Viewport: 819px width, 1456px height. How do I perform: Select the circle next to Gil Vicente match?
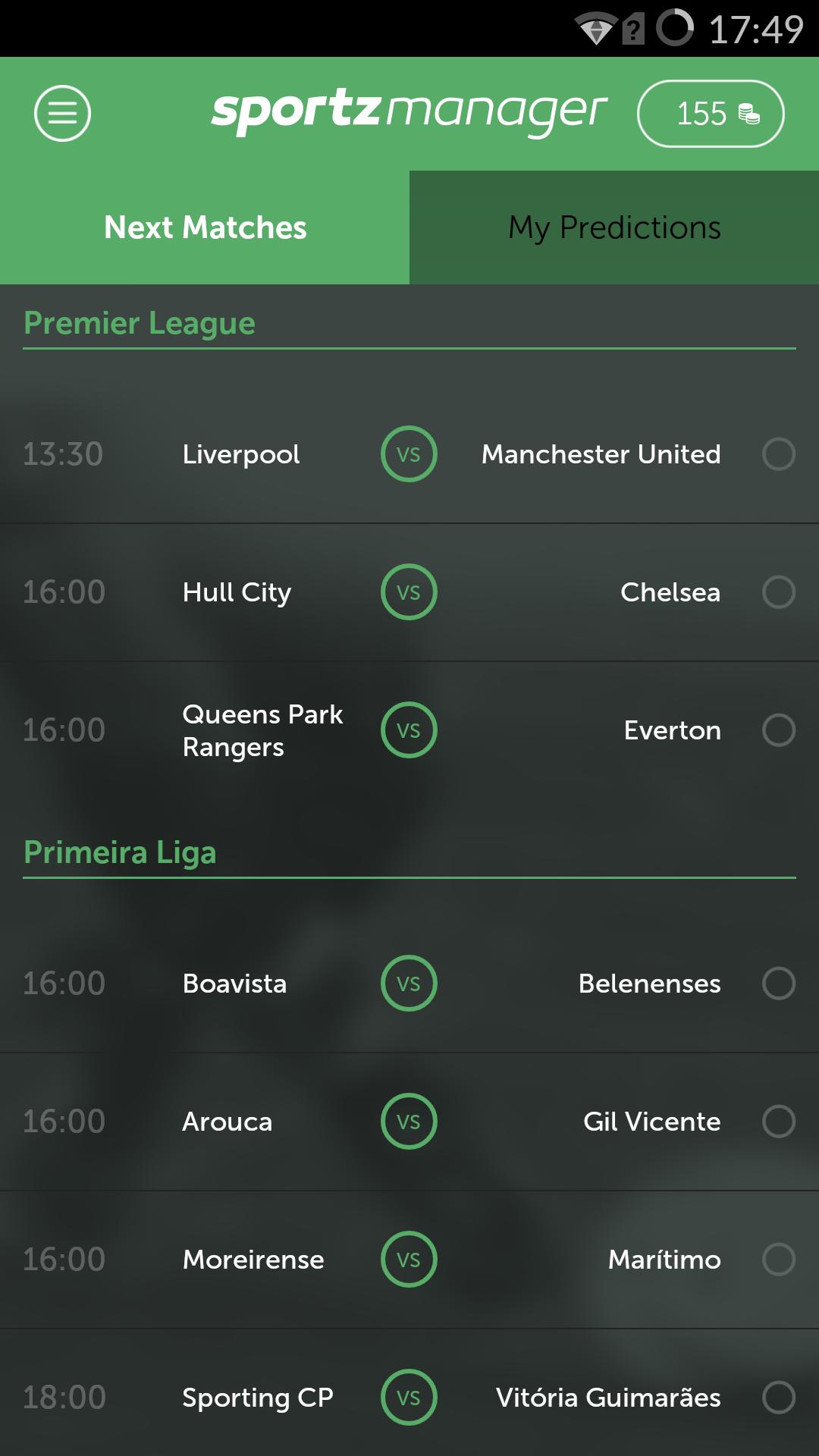pos(779,1122)
